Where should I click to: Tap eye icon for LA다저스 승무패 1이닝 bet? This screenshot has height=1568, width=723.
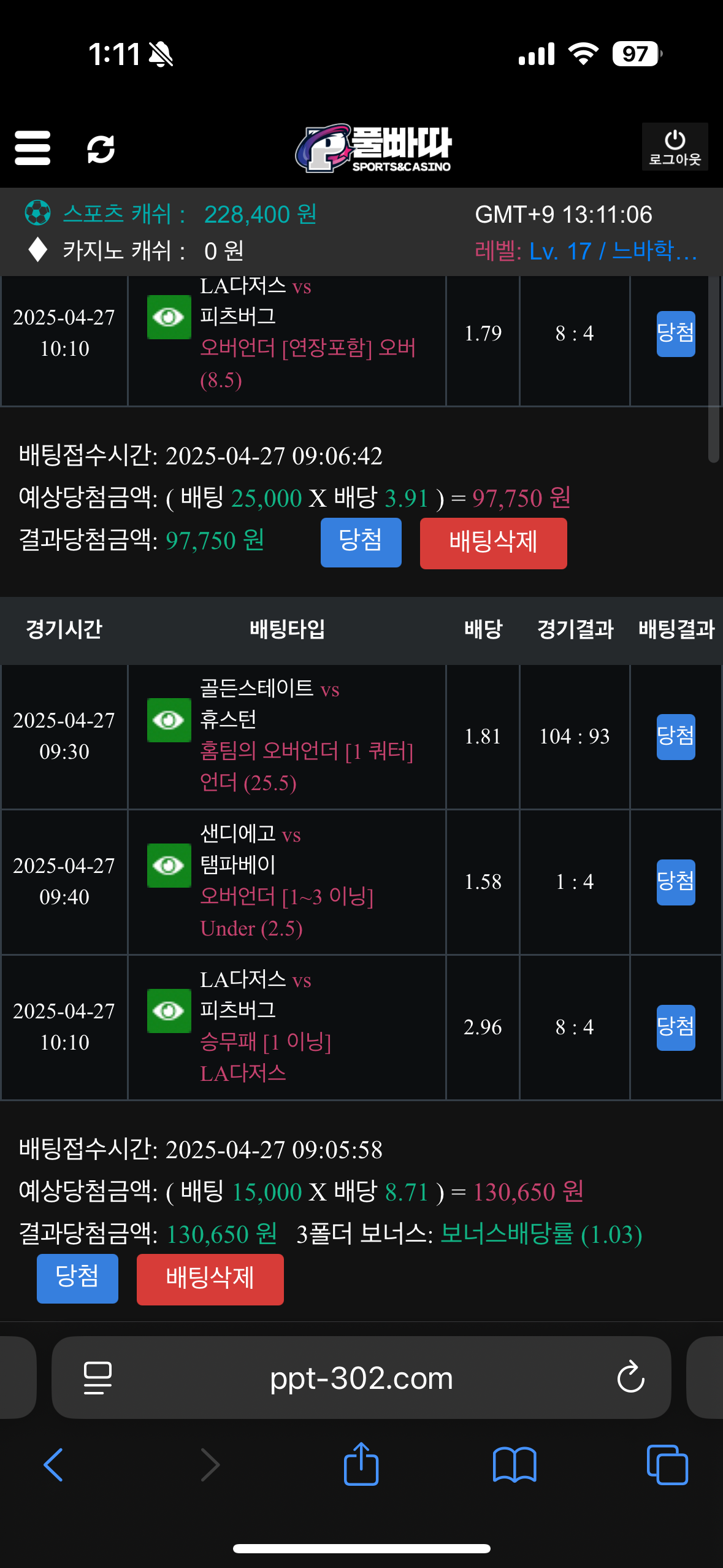pyautogui.click(x=169, y=1011)
